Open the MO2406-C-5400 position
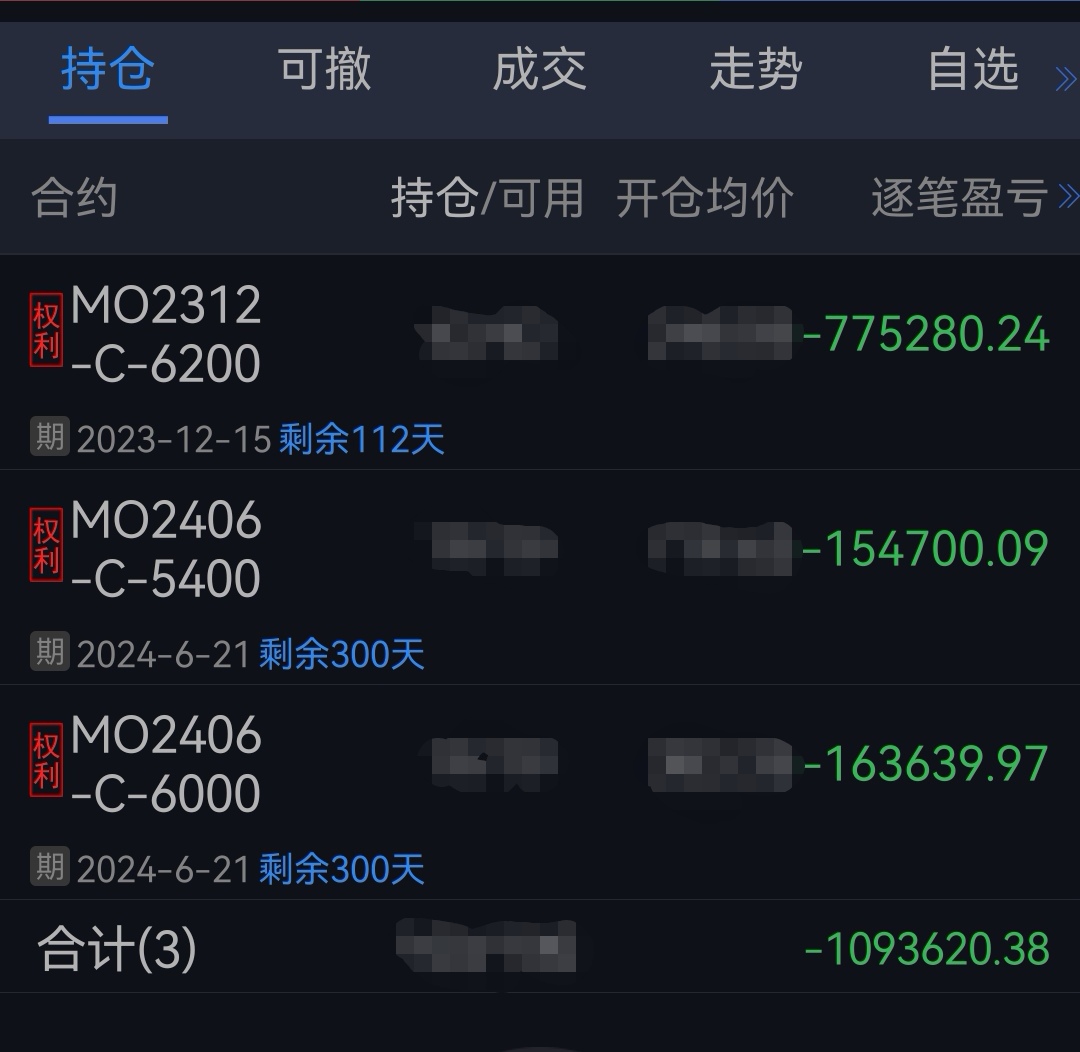Image resolution: width=1080 pixels, height=1052 pixels. (x=166, y=550)
